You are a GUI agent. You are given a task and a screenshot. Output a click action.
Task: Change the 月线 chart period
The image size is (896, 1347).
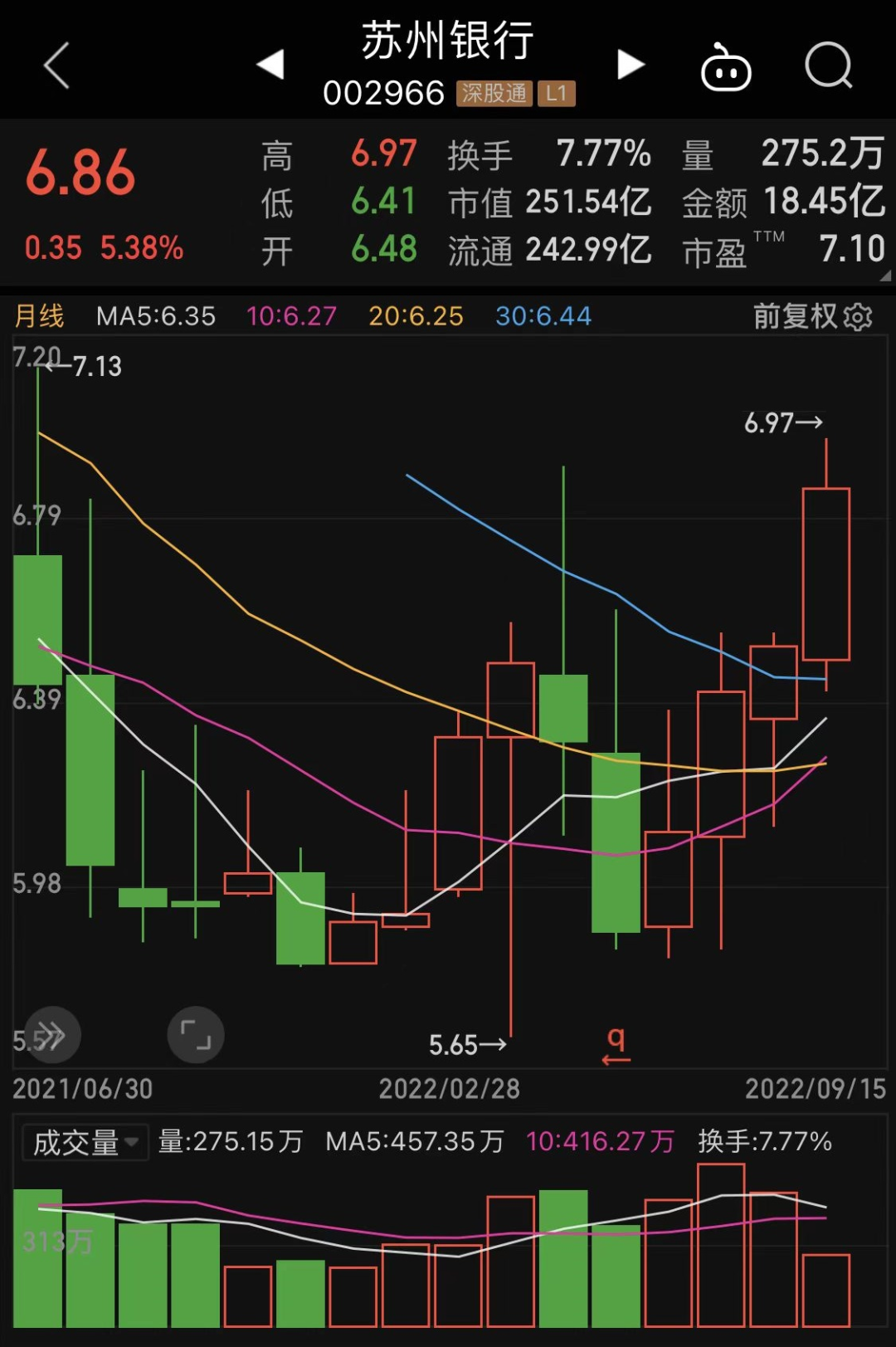coord(39,316)
